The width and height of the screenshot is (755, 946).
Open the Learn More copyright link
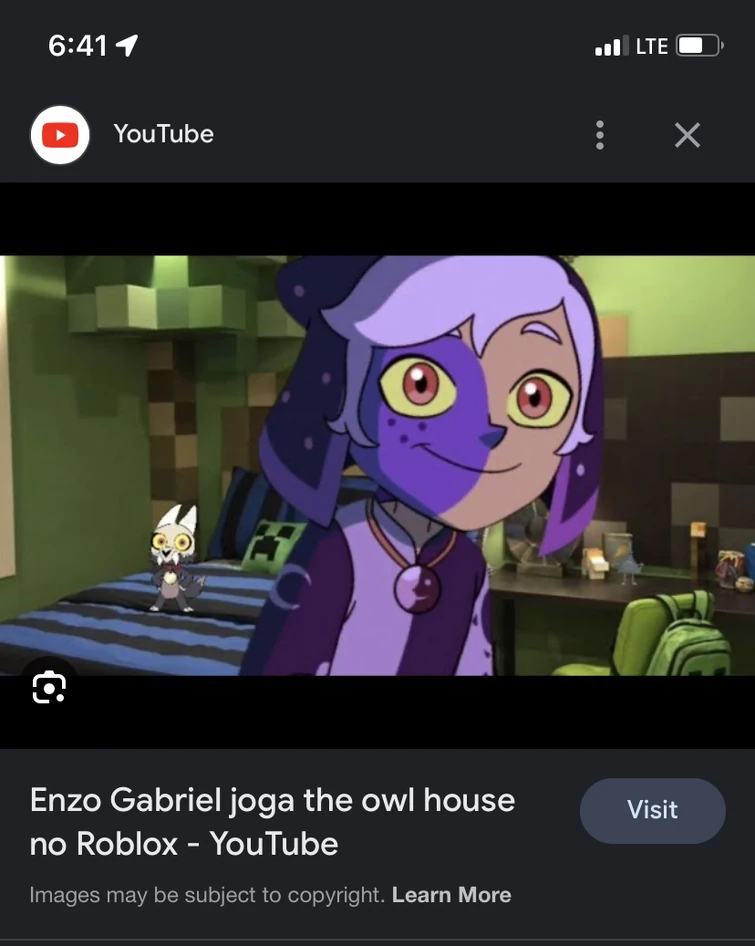(x=451, y=895)
